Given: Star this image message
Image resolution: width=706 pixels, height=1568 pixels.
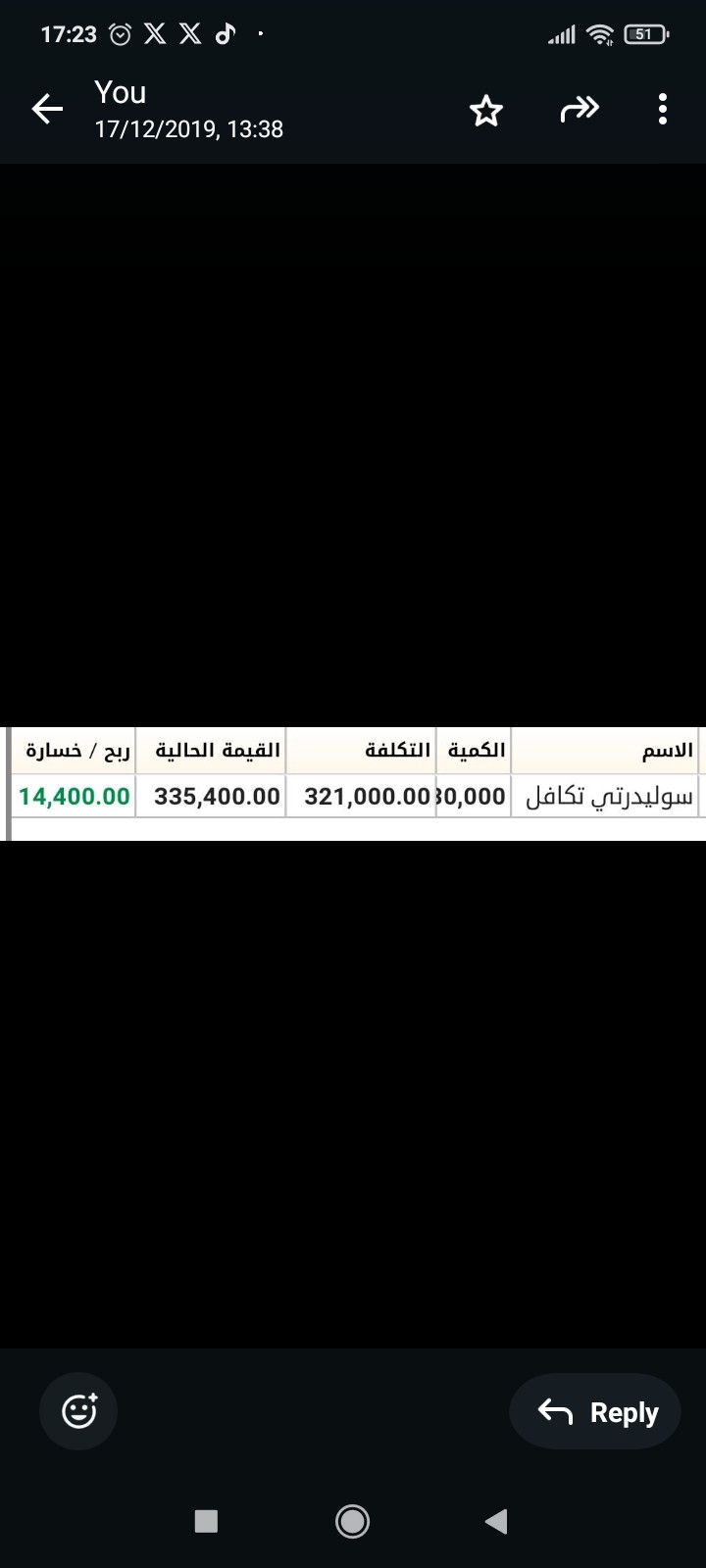Looking at the screenshot, I should pyautogui.click(x=485, y=110).
